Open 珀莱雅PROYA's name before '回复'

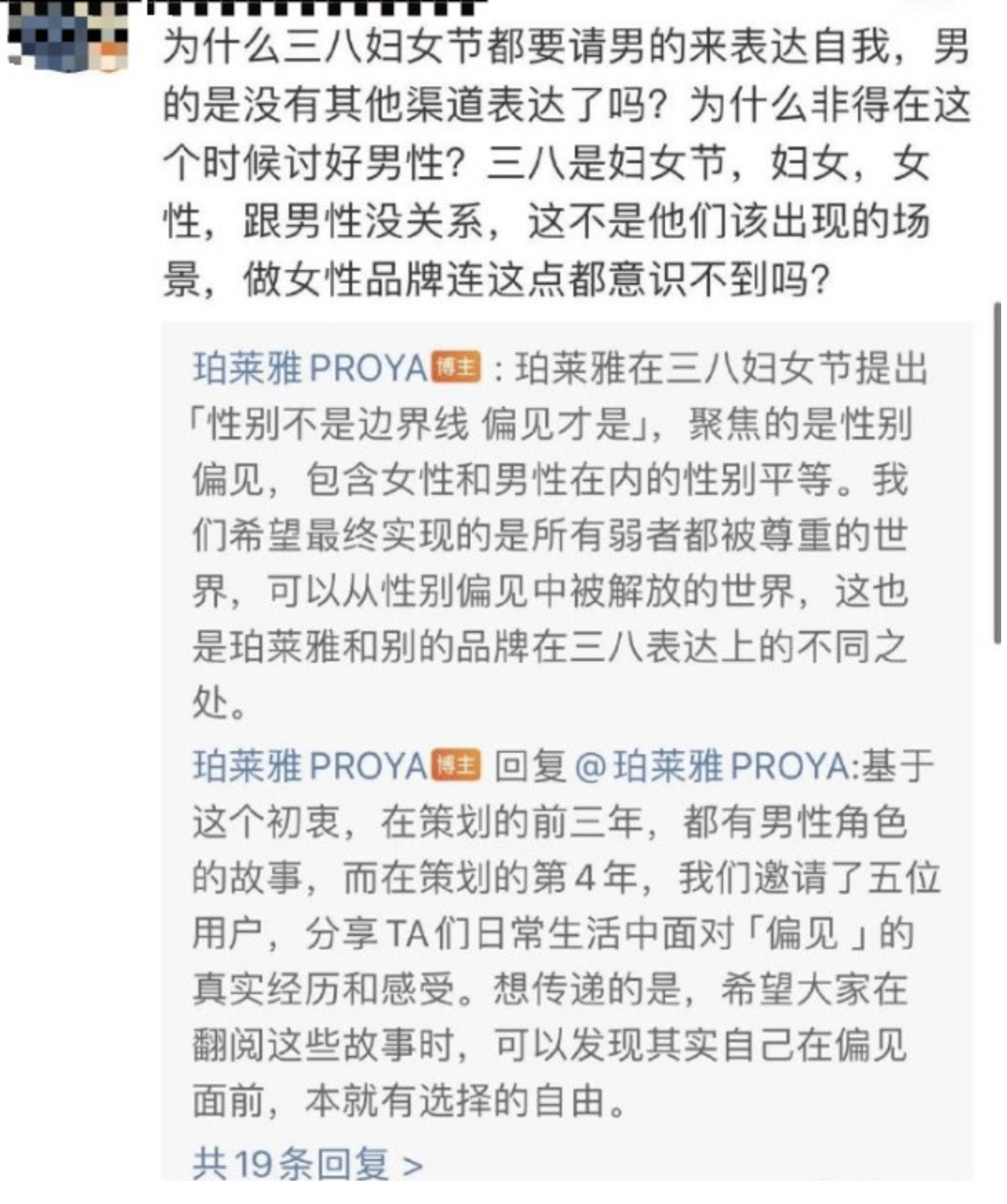point(310,766)
